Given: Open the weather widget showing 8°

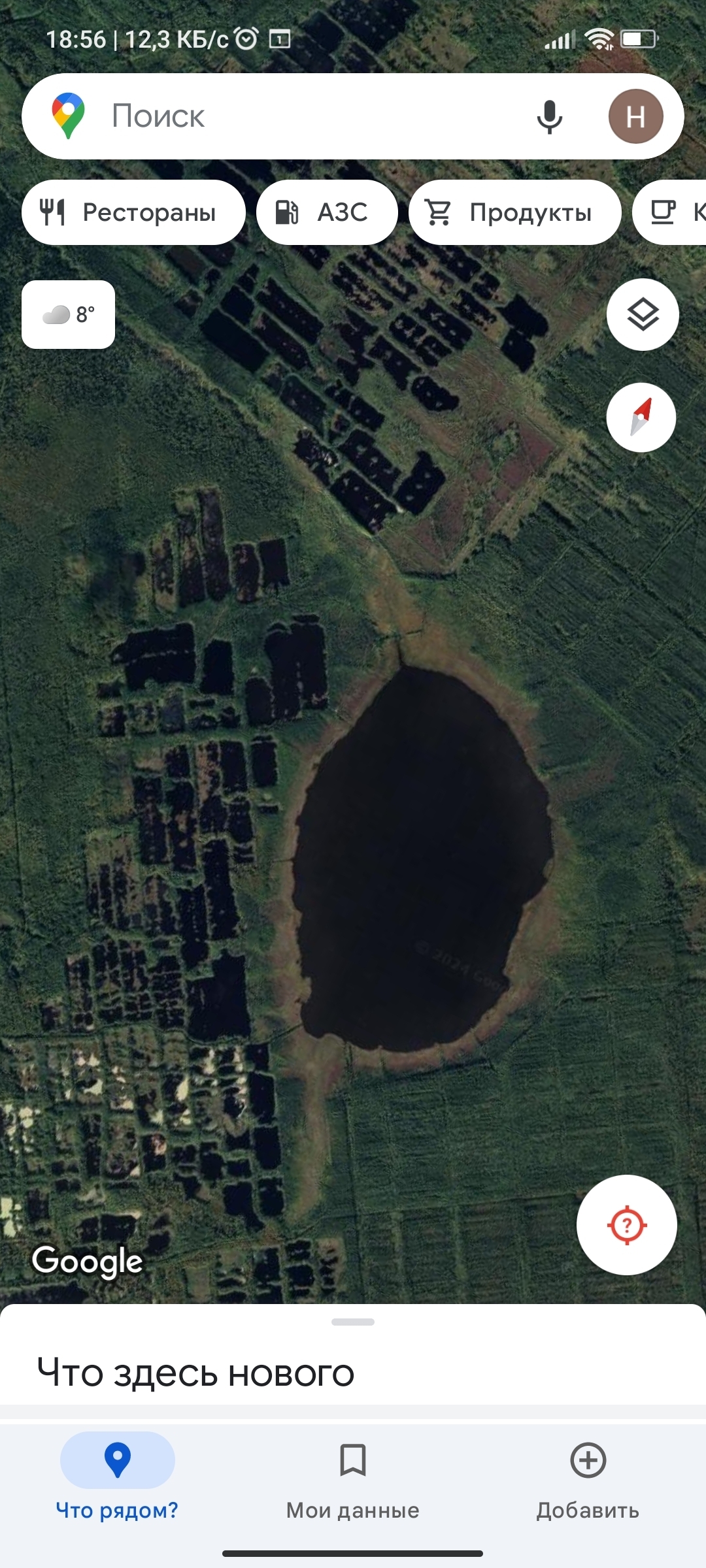Looking at the screenshot, I should 68,314.
